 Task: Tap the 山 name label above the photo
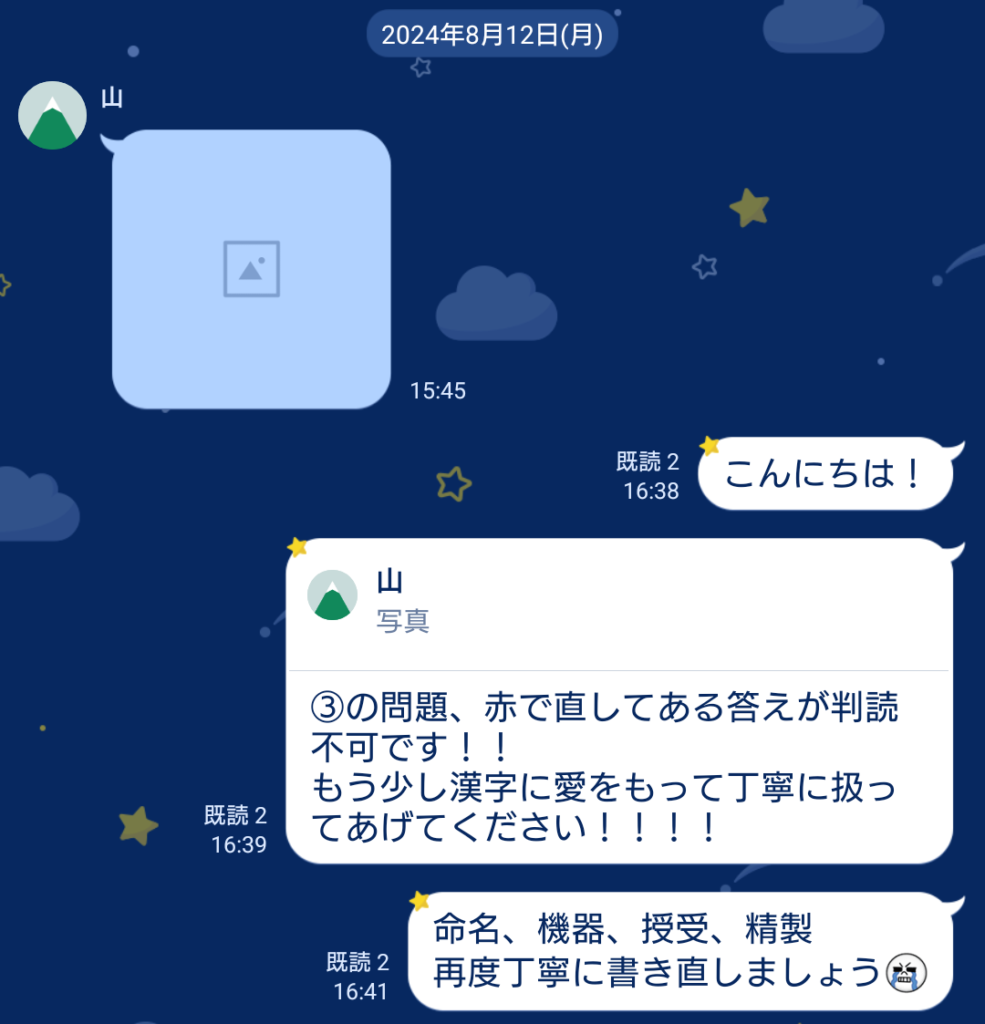pyautogui.click(x=110, y=98)
